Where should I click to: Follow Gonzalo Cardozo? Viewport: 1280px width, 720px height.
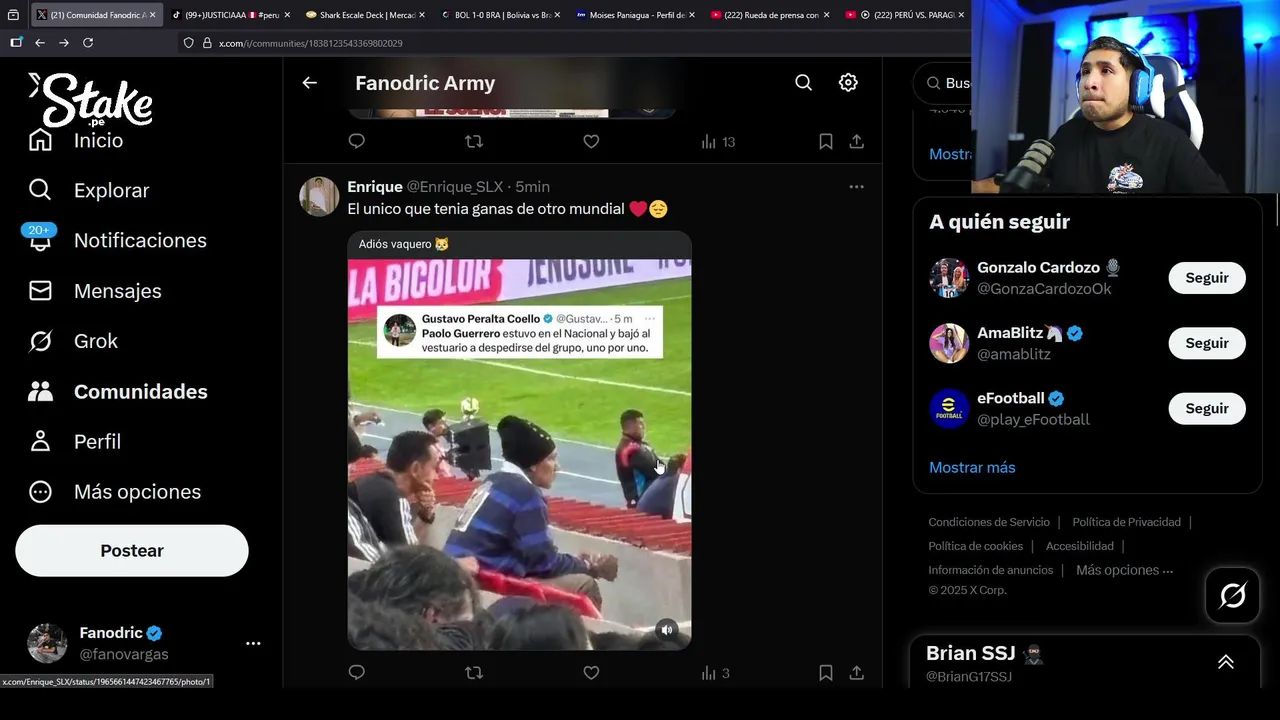(1206, 278)
